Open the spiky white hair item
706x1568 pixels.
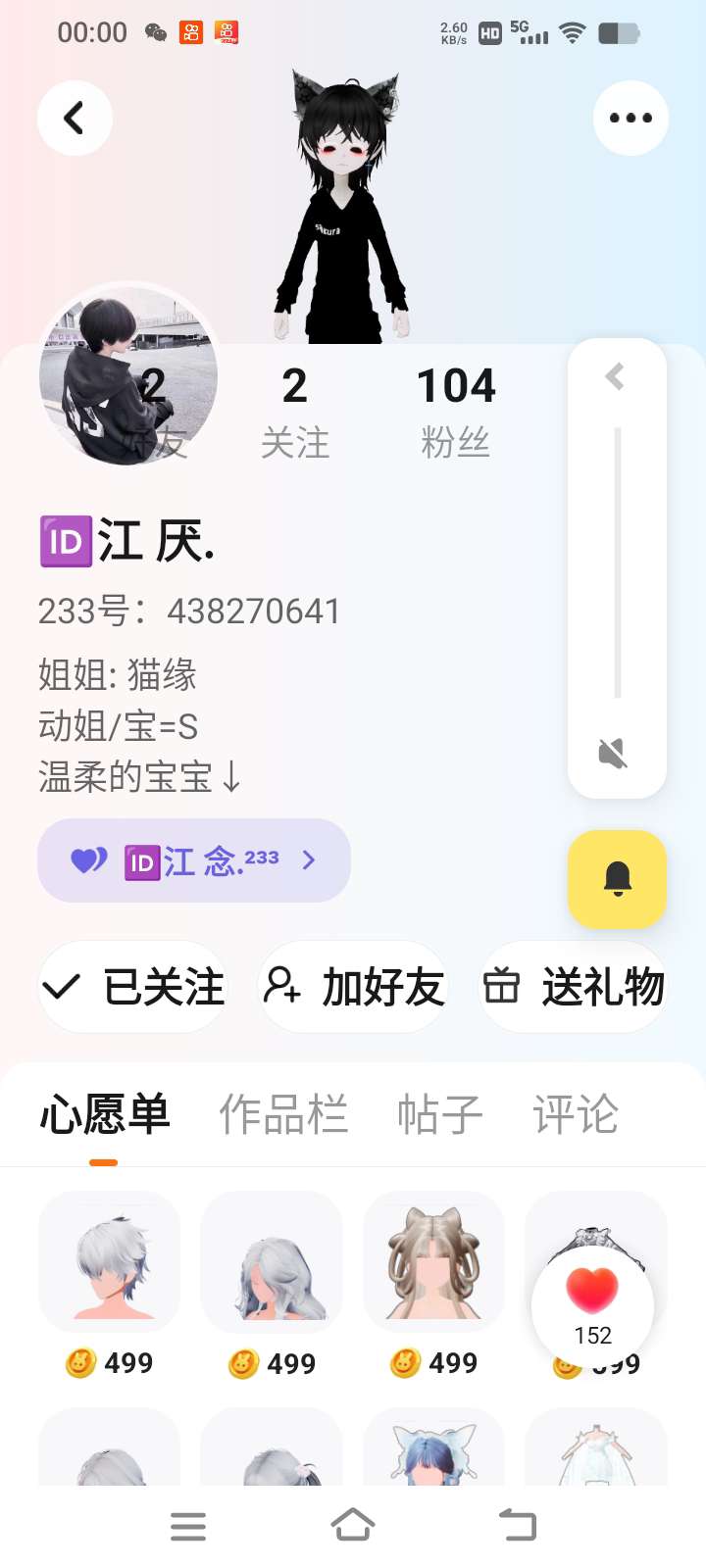click(x=110, y=1264)
